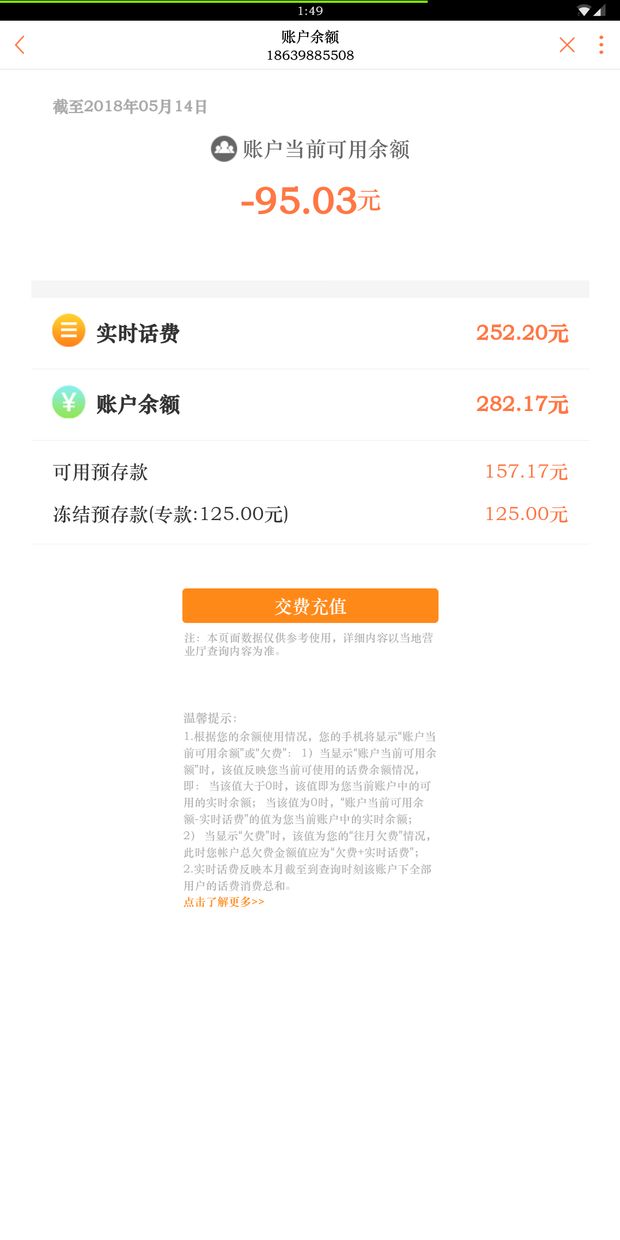Go back using the top-left arrow
The image size is (620, 1240).
pyautogui.click(x=19, y=45)
